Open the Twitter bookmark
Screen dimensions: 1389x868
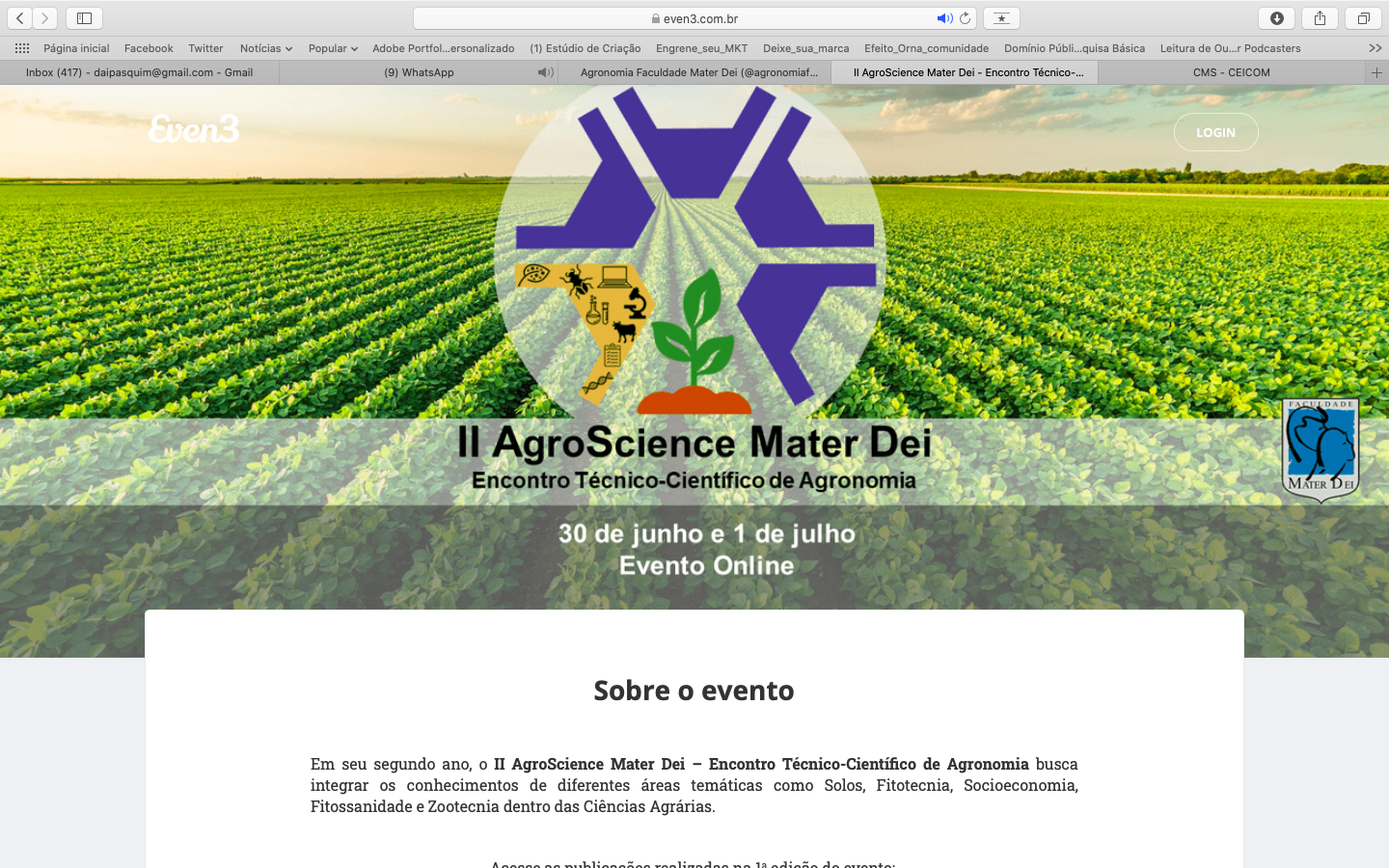205,48
